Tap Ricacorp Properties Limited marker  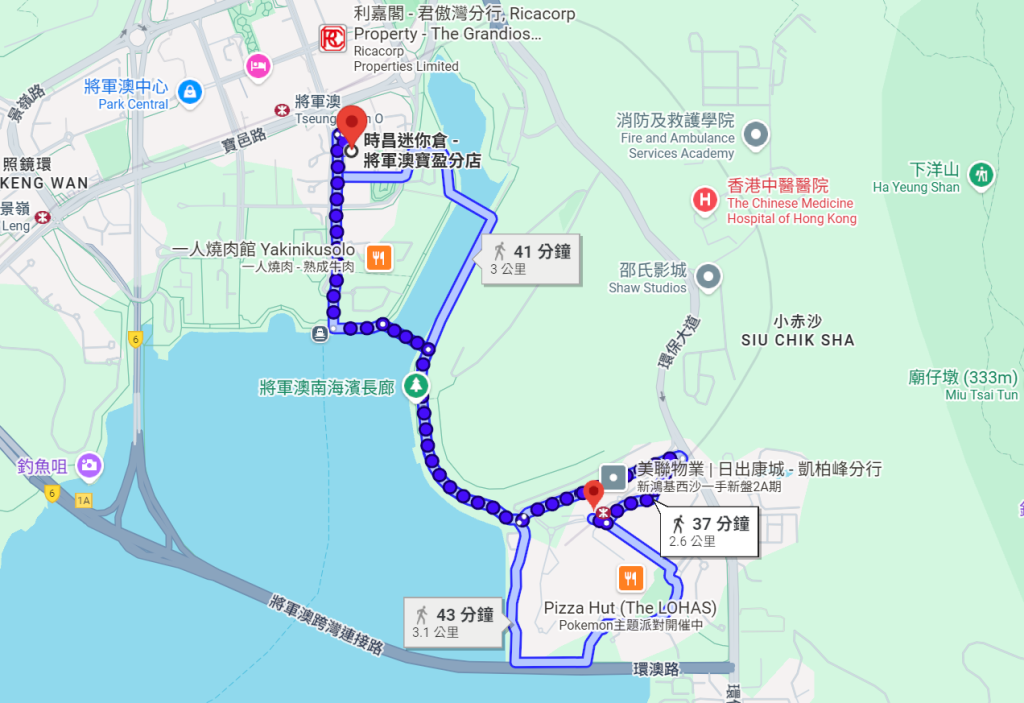pyautogui.click(x=331, y=40)
